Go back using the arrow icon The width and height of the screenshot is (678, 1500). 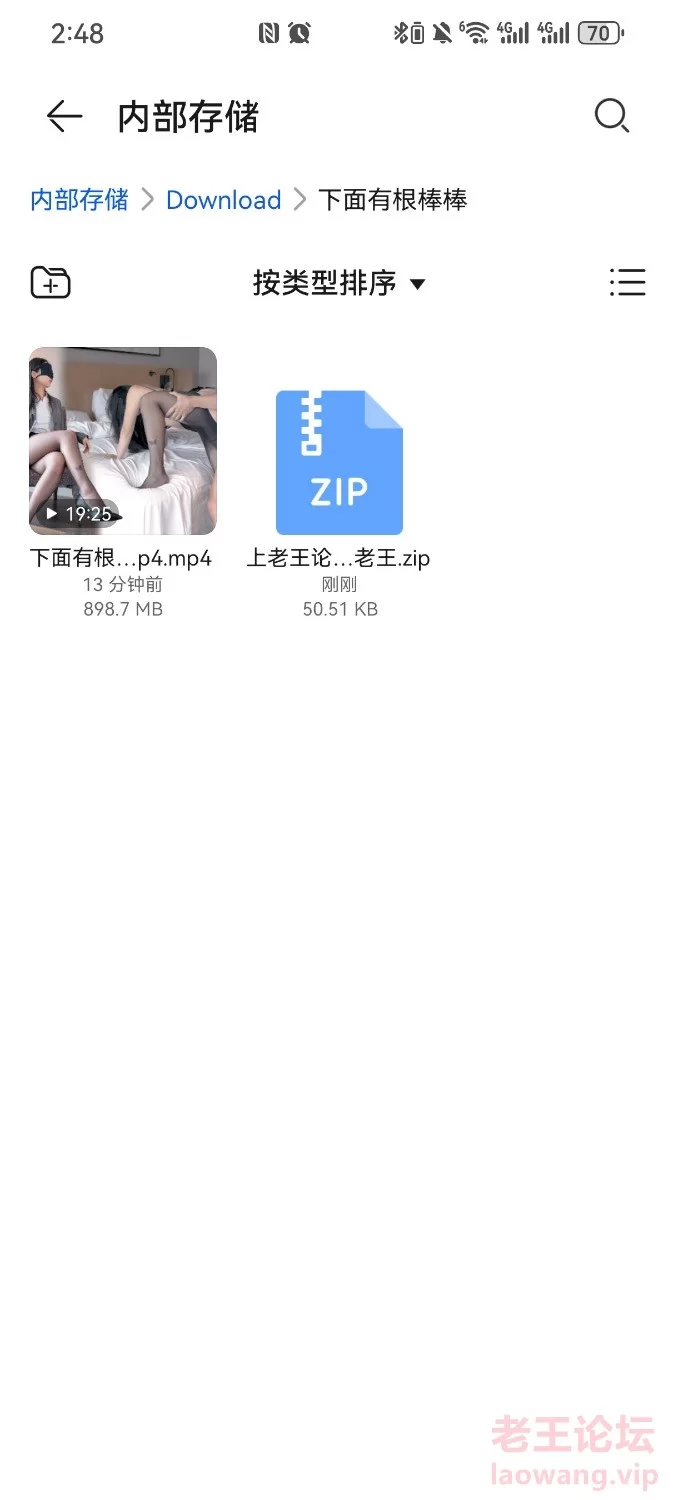point(64,117)
